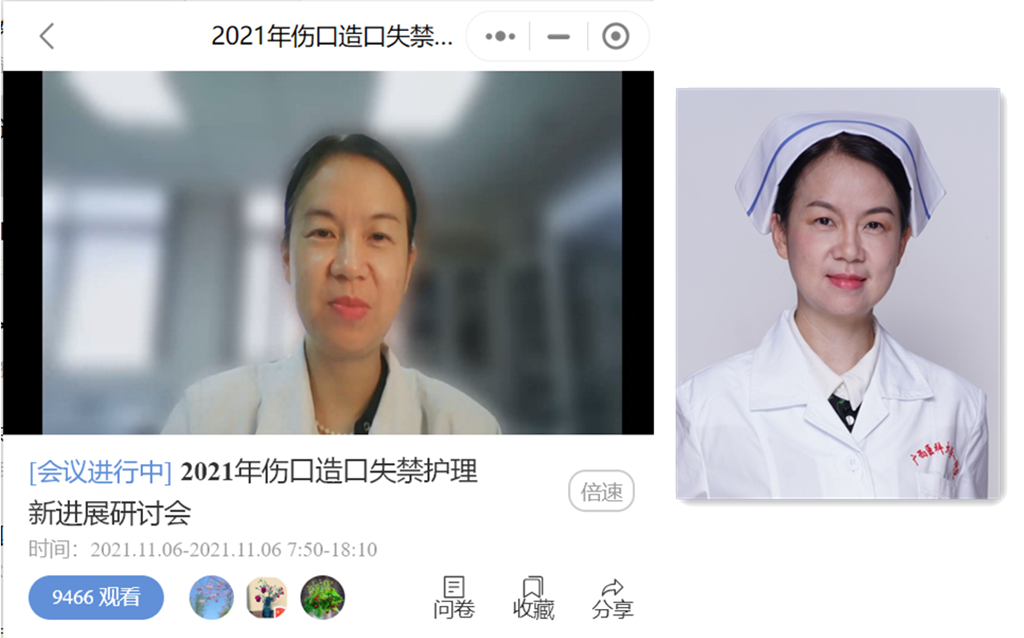Open the three-dot mini program menu

point(500,37)
